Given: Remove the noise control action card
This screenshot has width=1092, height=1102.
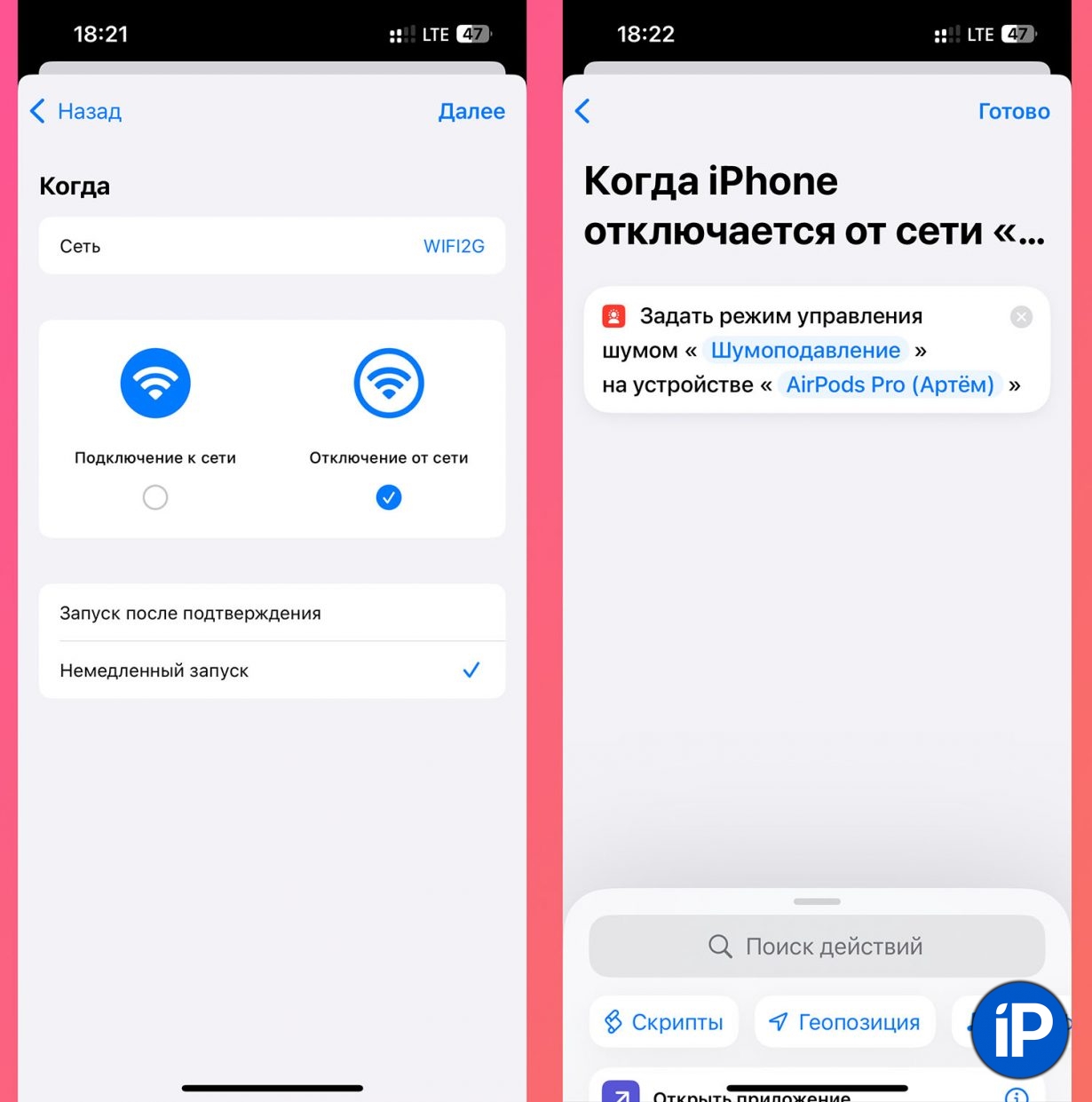Looking at the screenshot, I should click(1021, 317).
